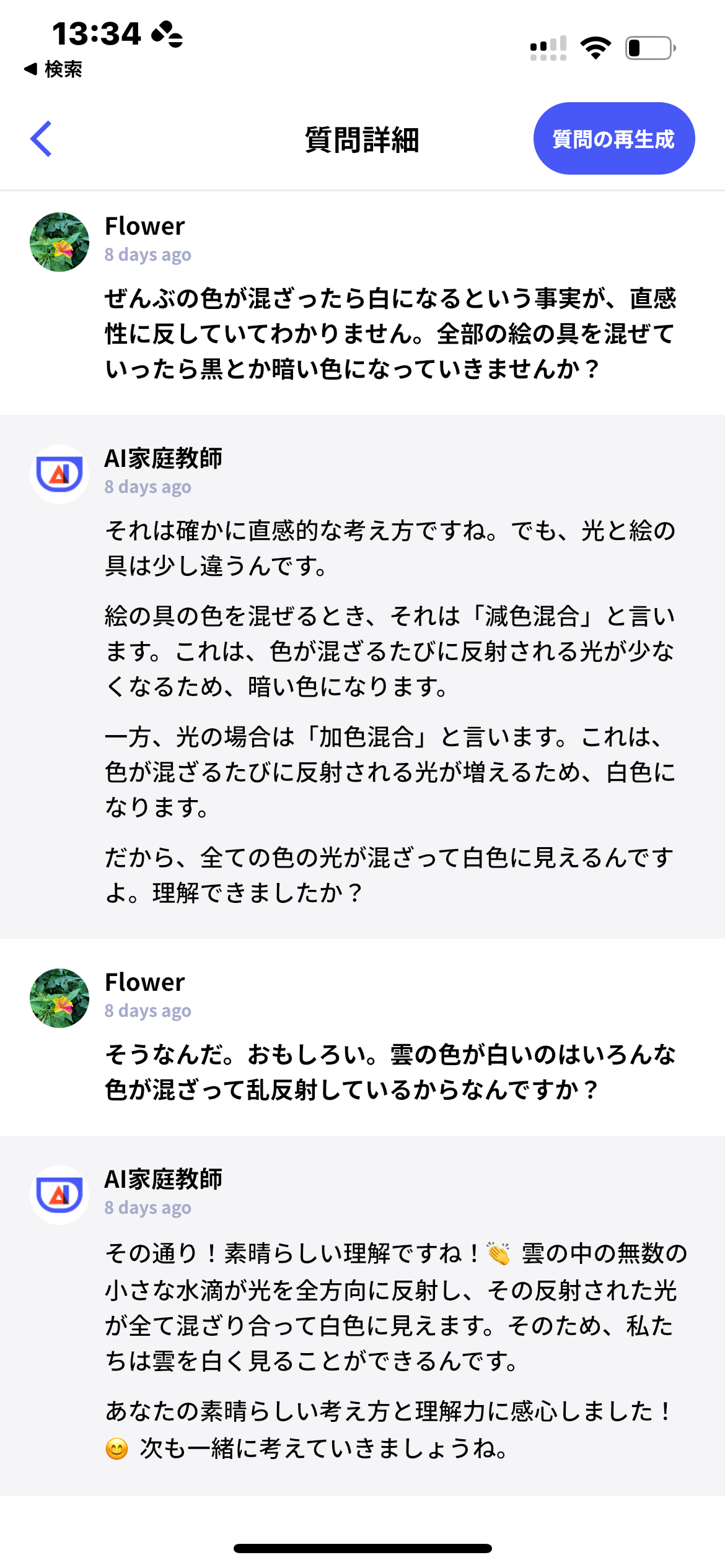Viewport: 725px width, 1568px height.
Task: Return to 検索 via status bar link
Action: pos(53,69)
